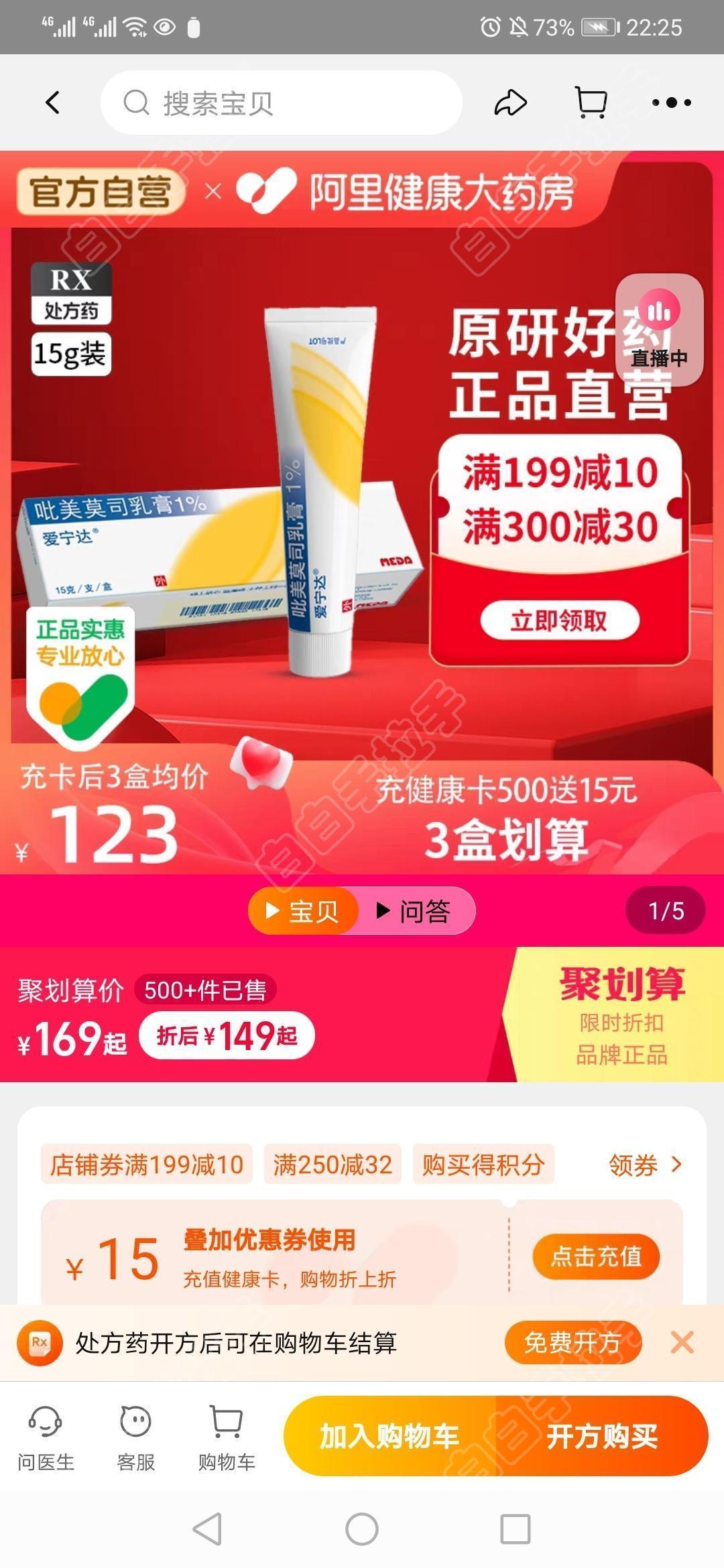
Task: Open 问医生 to consult a doctor
Action: pyautogui.click(x=46, y=1437)
